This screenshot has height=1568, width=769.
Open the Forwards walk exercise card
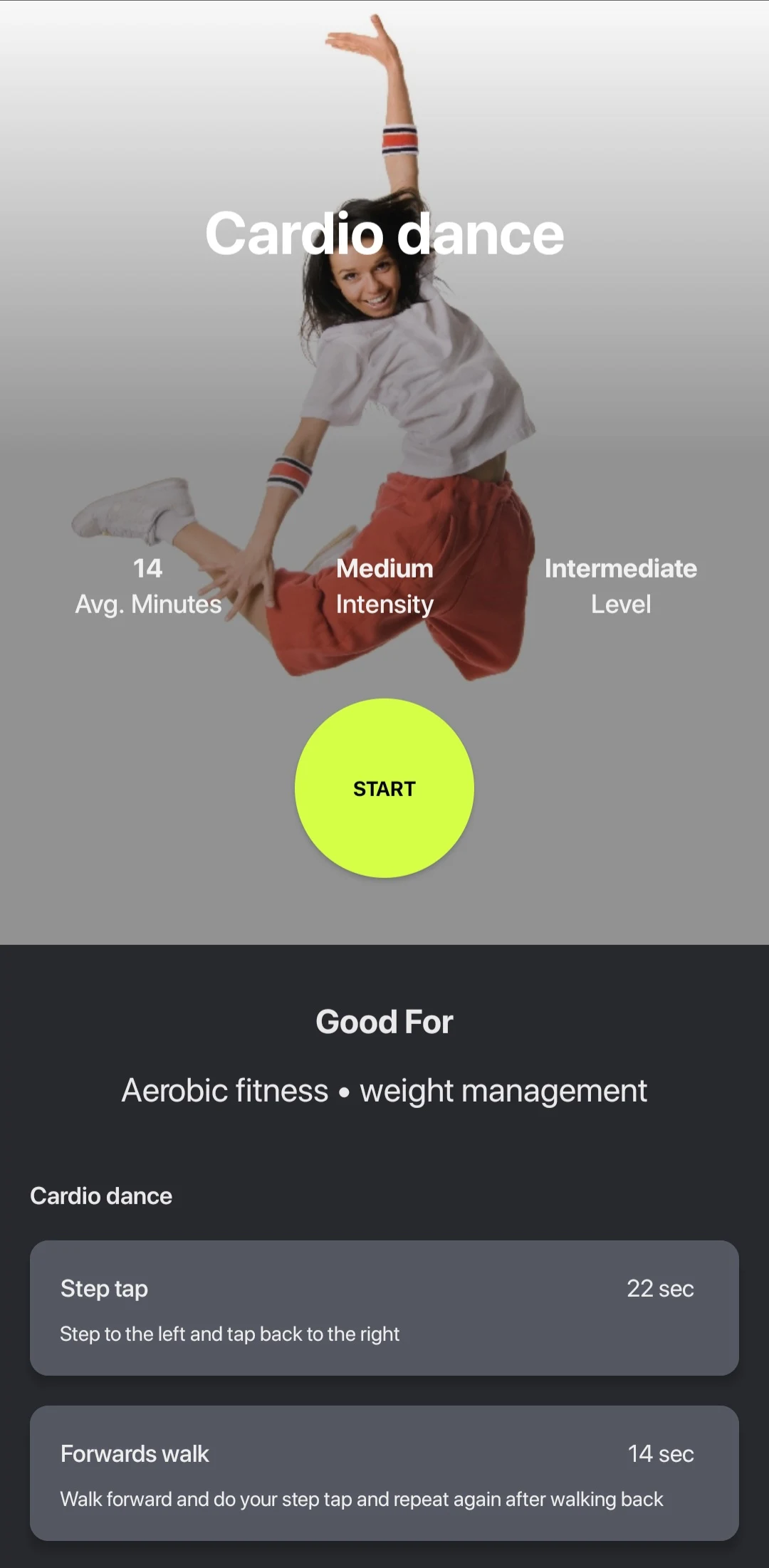pos(384,1473)
